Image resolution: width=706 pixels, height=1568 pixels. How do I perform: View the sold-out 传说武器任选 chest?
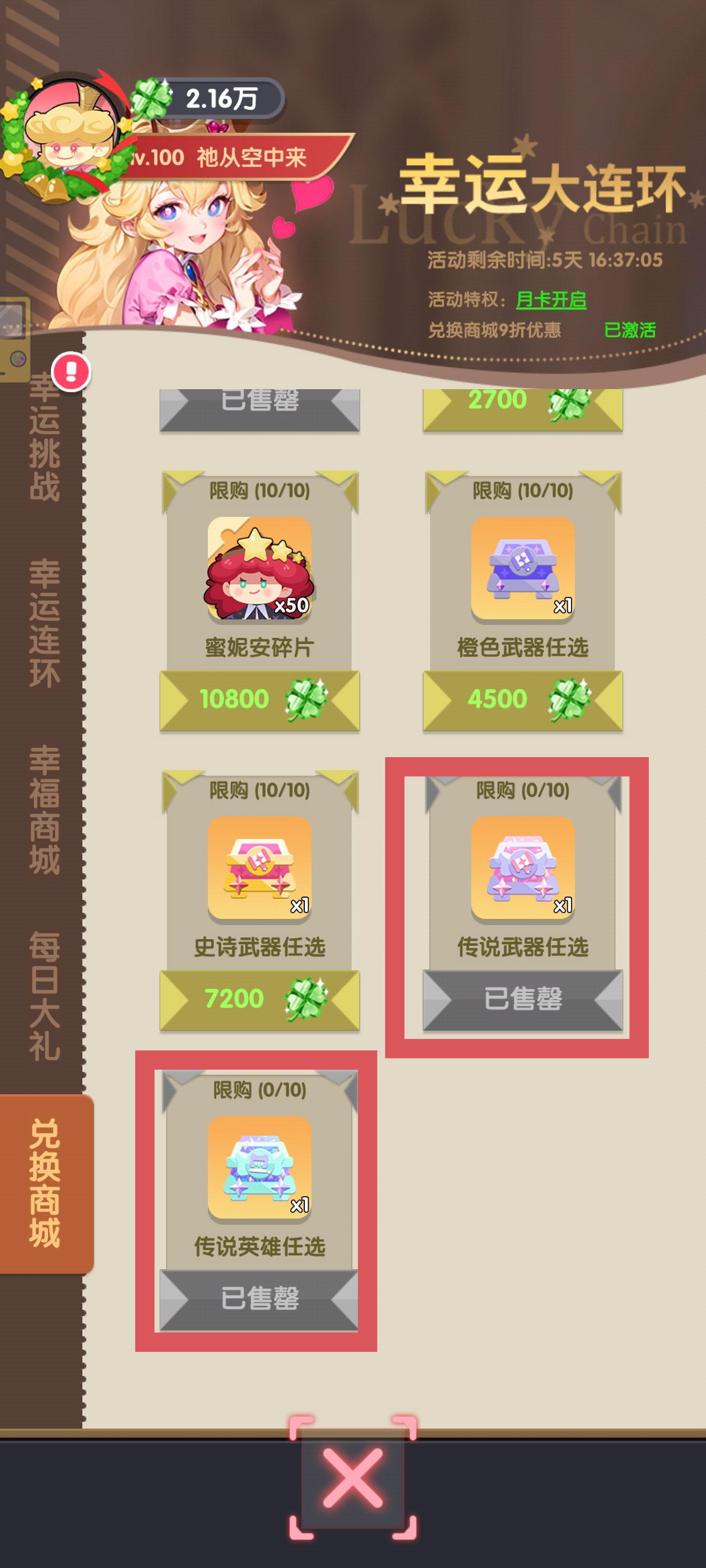[x=523, y=867]
